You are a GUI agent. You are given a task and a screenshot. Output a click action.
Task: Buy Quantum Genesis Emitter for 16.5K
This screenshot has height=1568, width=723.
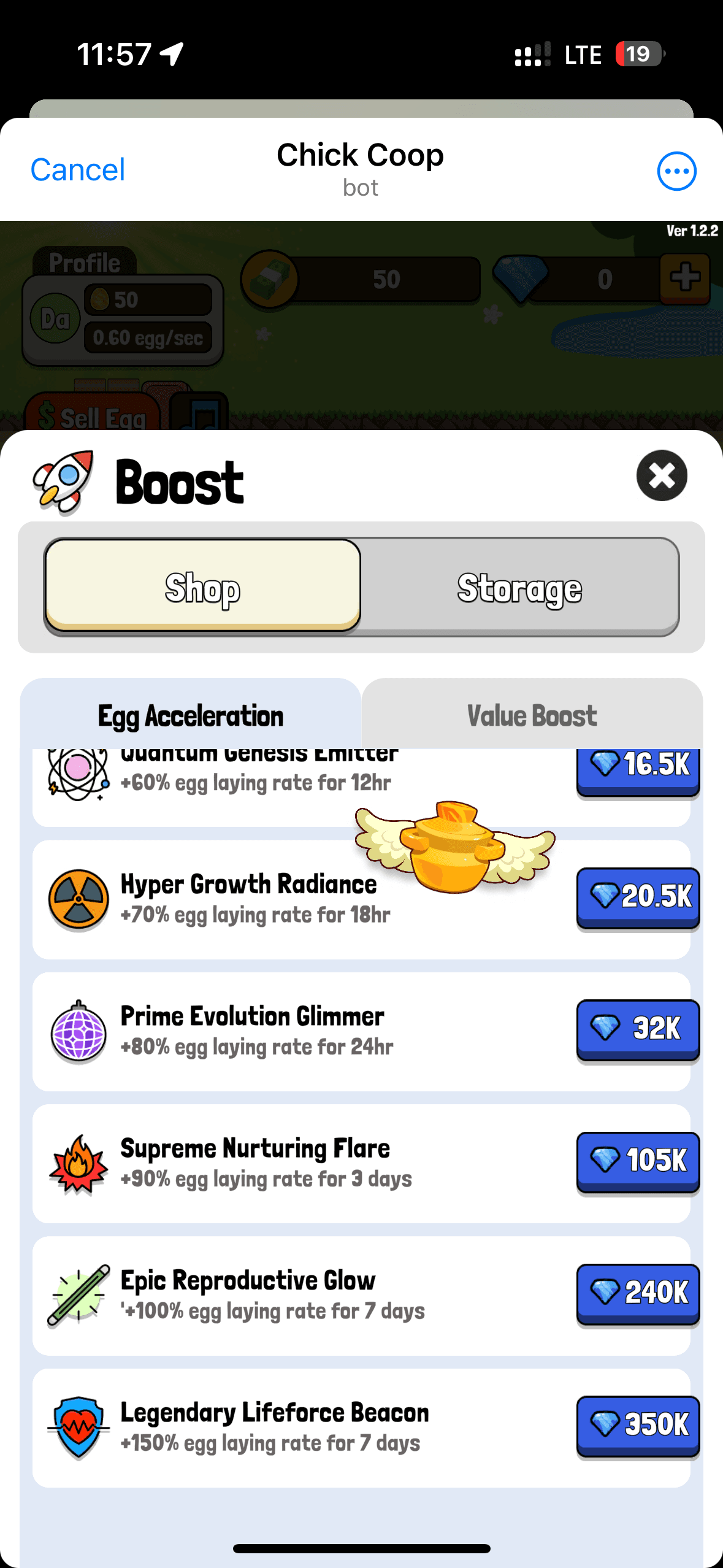pos(638,769)
